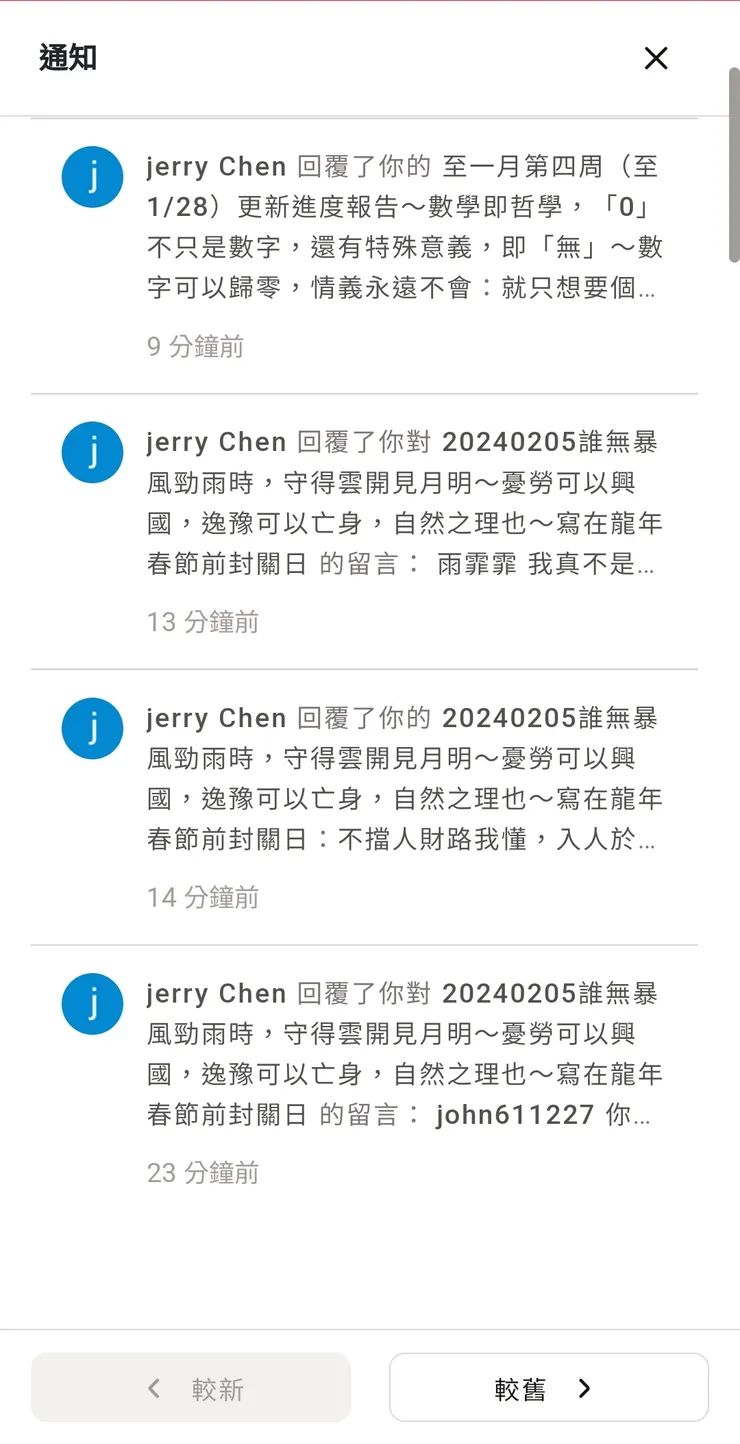Click the right chevron beside 較舊

click(584, 1389)
